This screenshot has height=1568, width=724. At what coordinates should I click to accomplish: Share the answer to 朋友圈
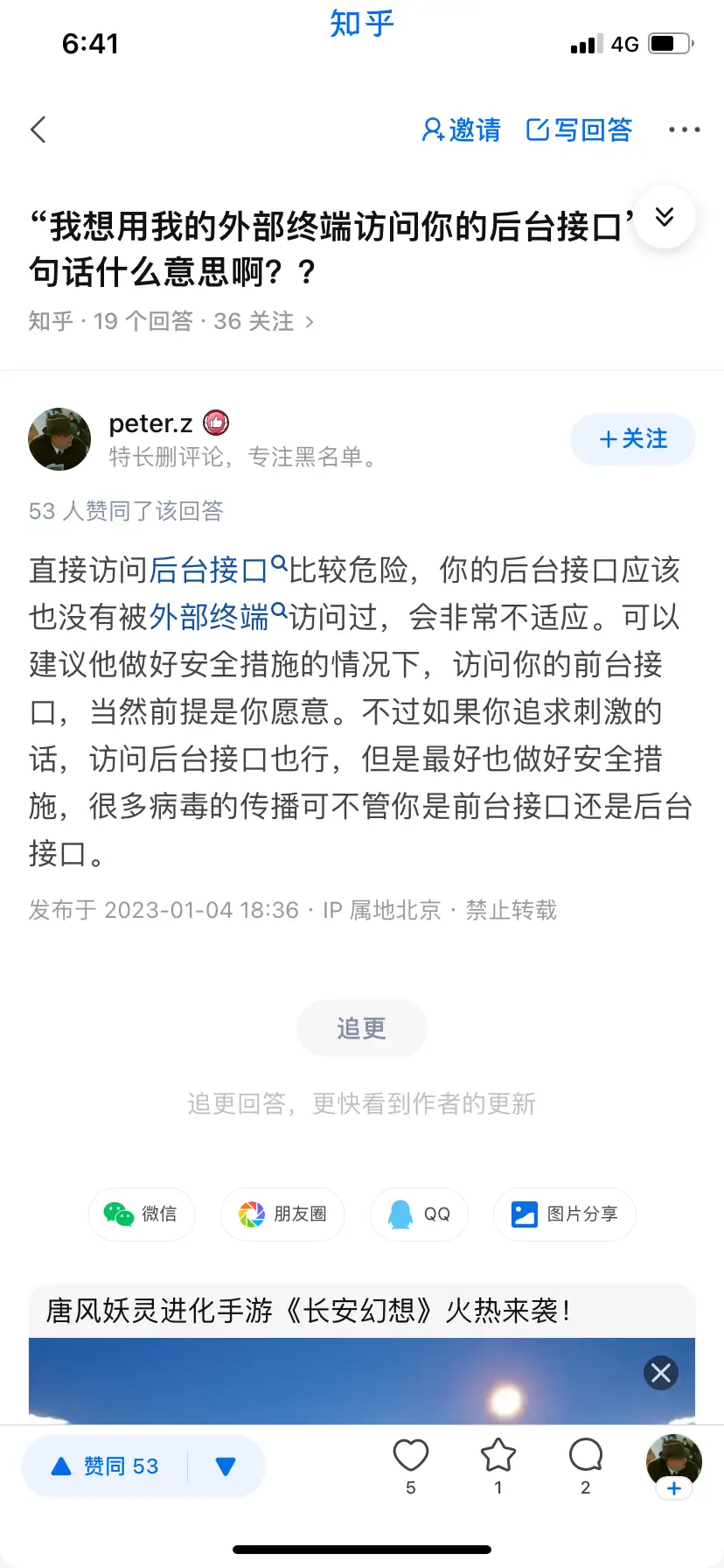click(x=282, y=1214)
